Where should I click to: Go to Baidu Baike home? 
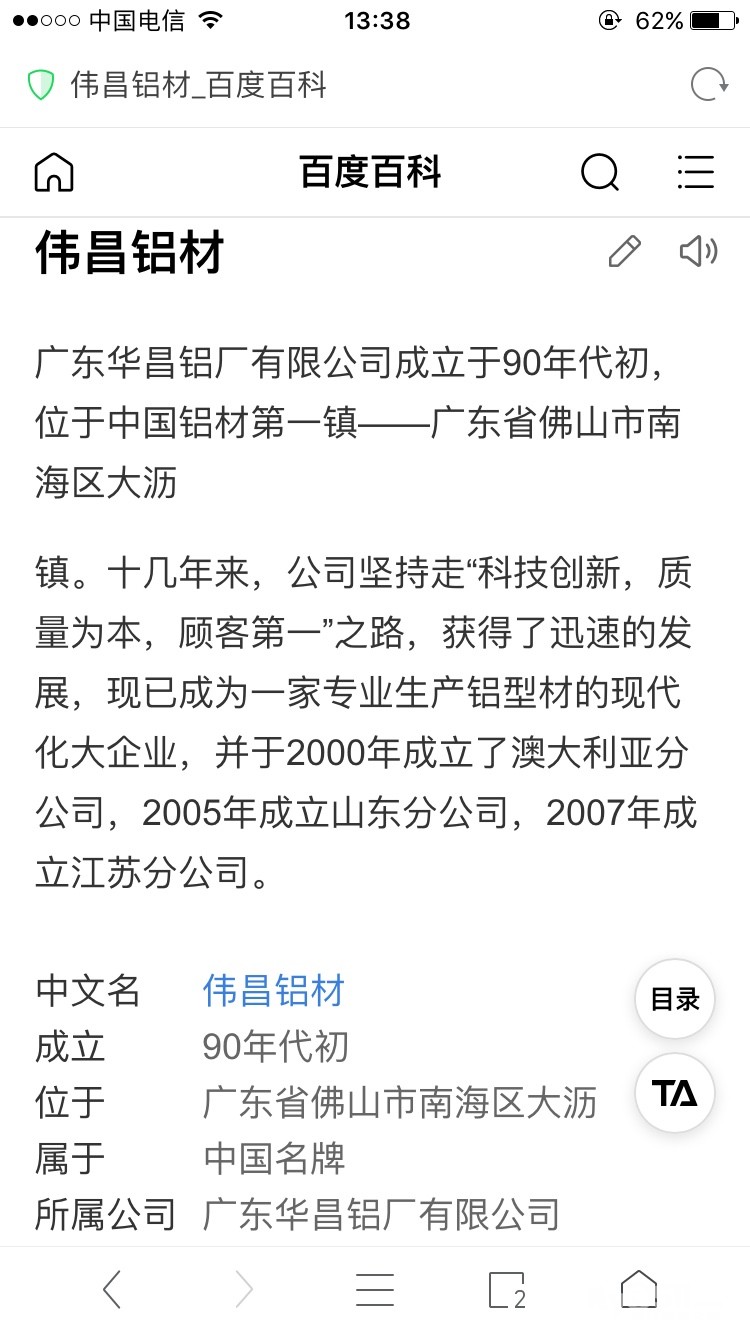(54, 172)
